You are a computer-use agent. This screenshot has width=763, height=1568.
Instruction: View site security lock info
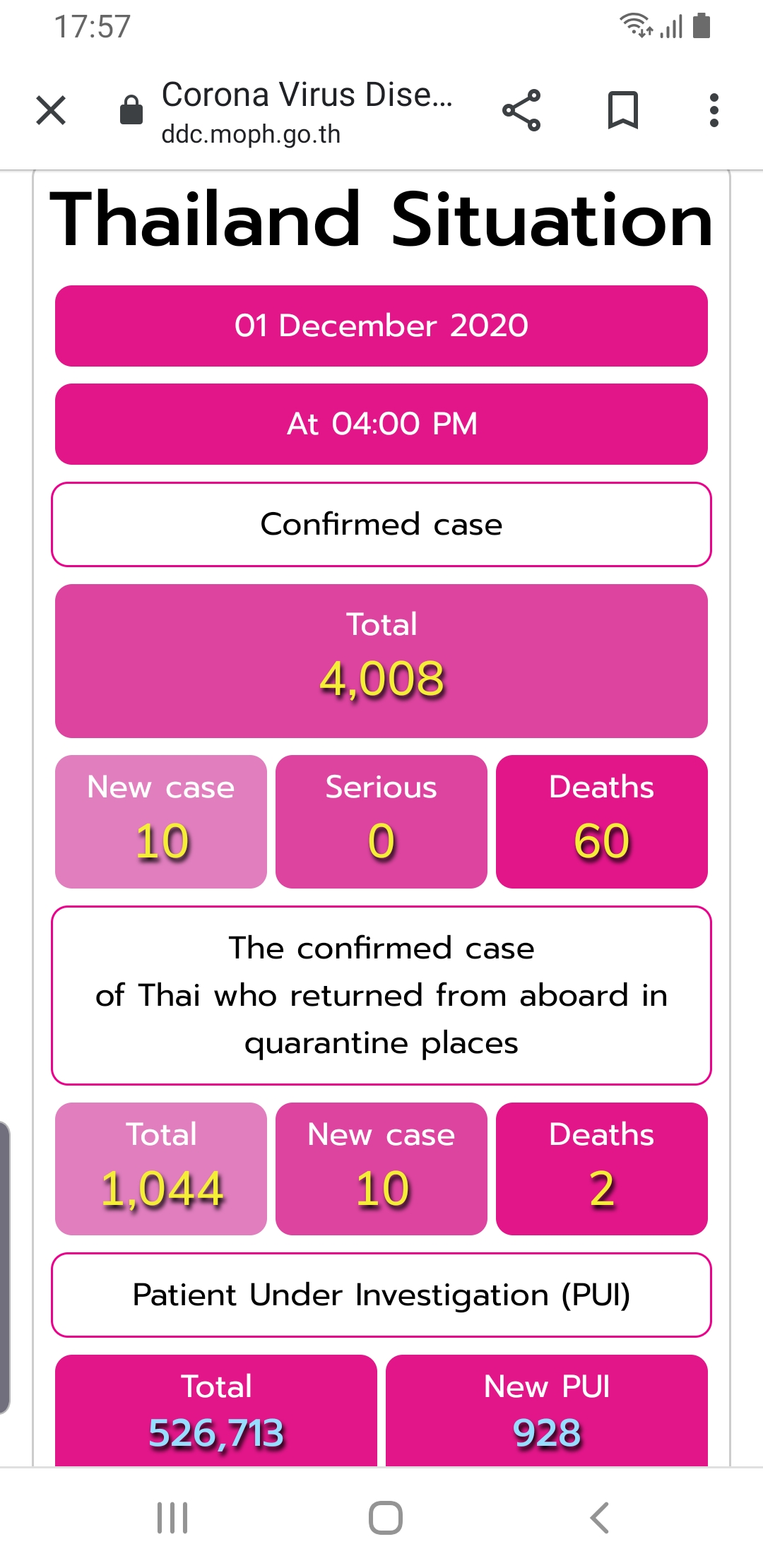pos(131,110)
